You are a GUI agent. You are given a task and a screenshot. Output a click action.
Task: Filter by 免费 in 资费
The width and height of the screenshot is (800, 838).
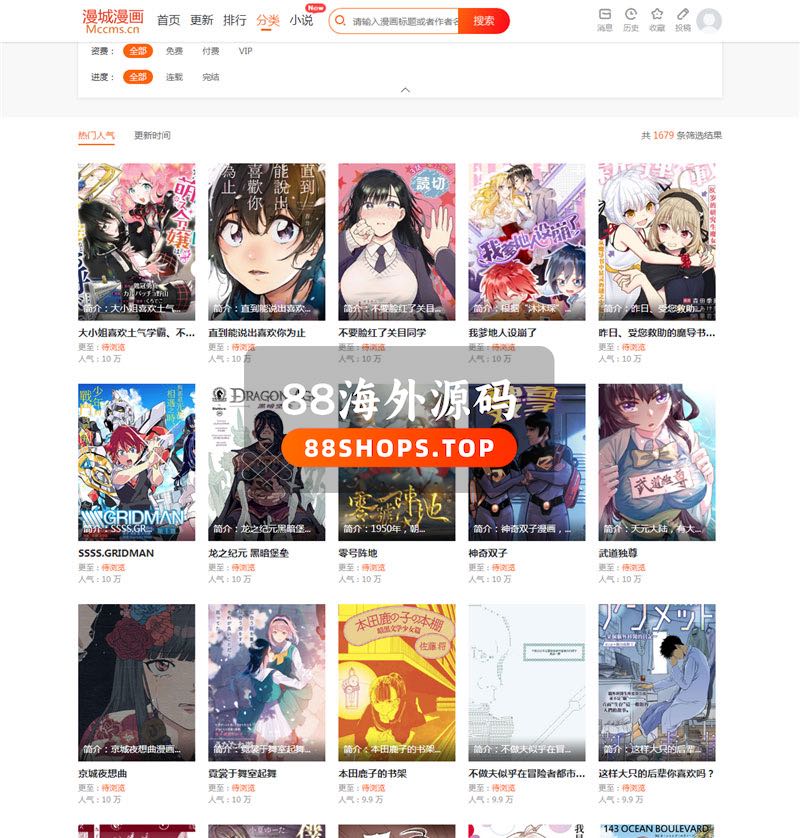point(174,50)
